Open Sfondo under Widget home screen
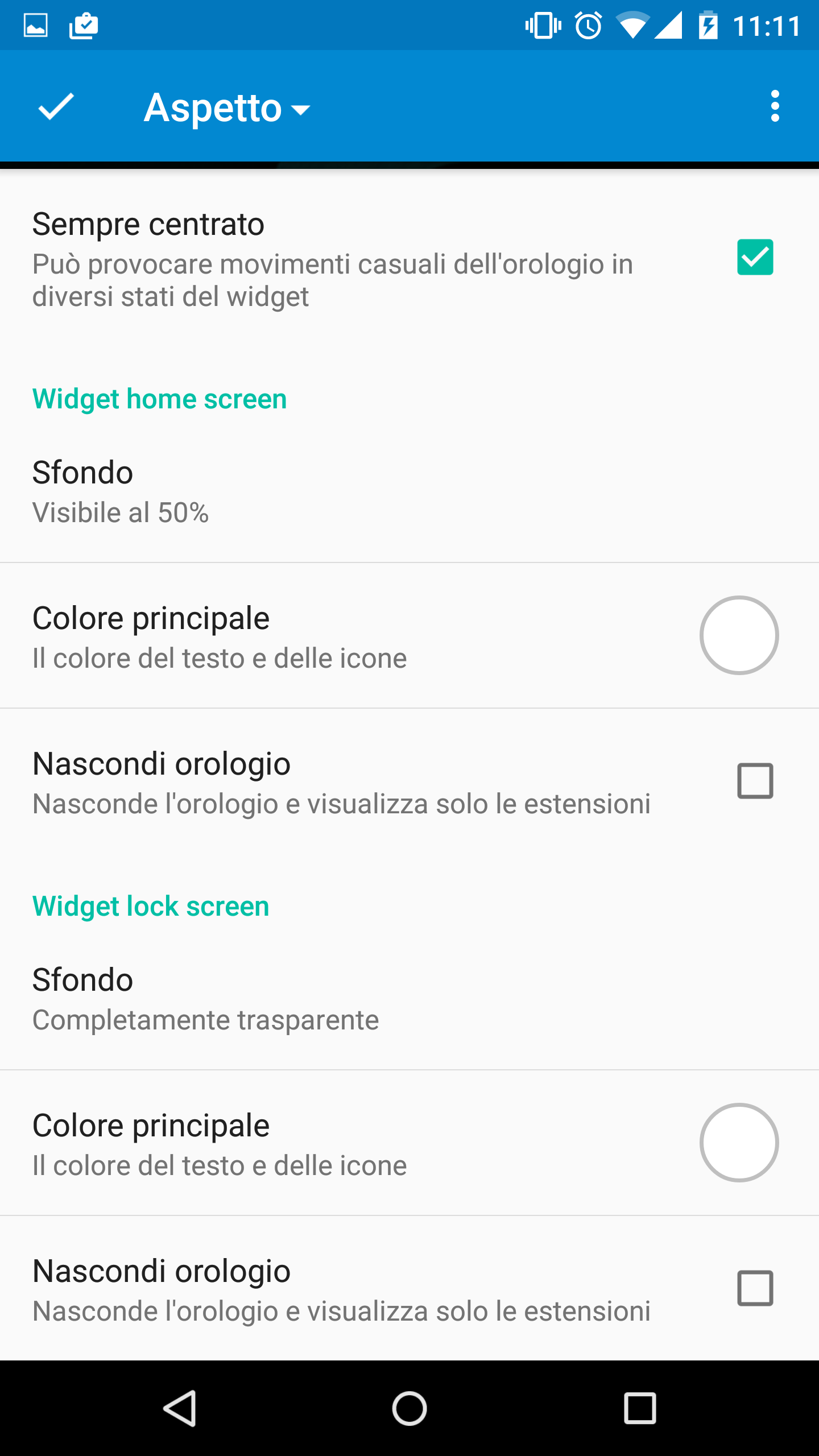 409,490
